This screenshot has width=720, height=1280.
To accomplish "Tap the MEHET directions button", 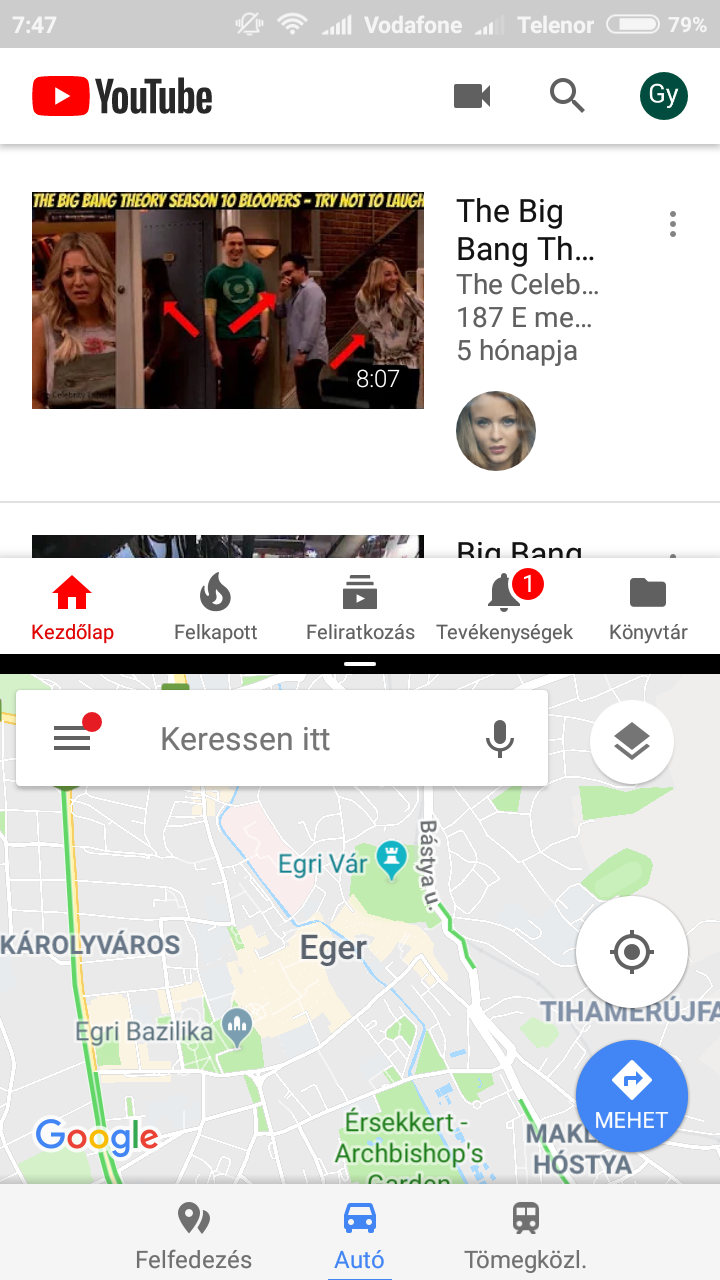I will coord(632,1096).
